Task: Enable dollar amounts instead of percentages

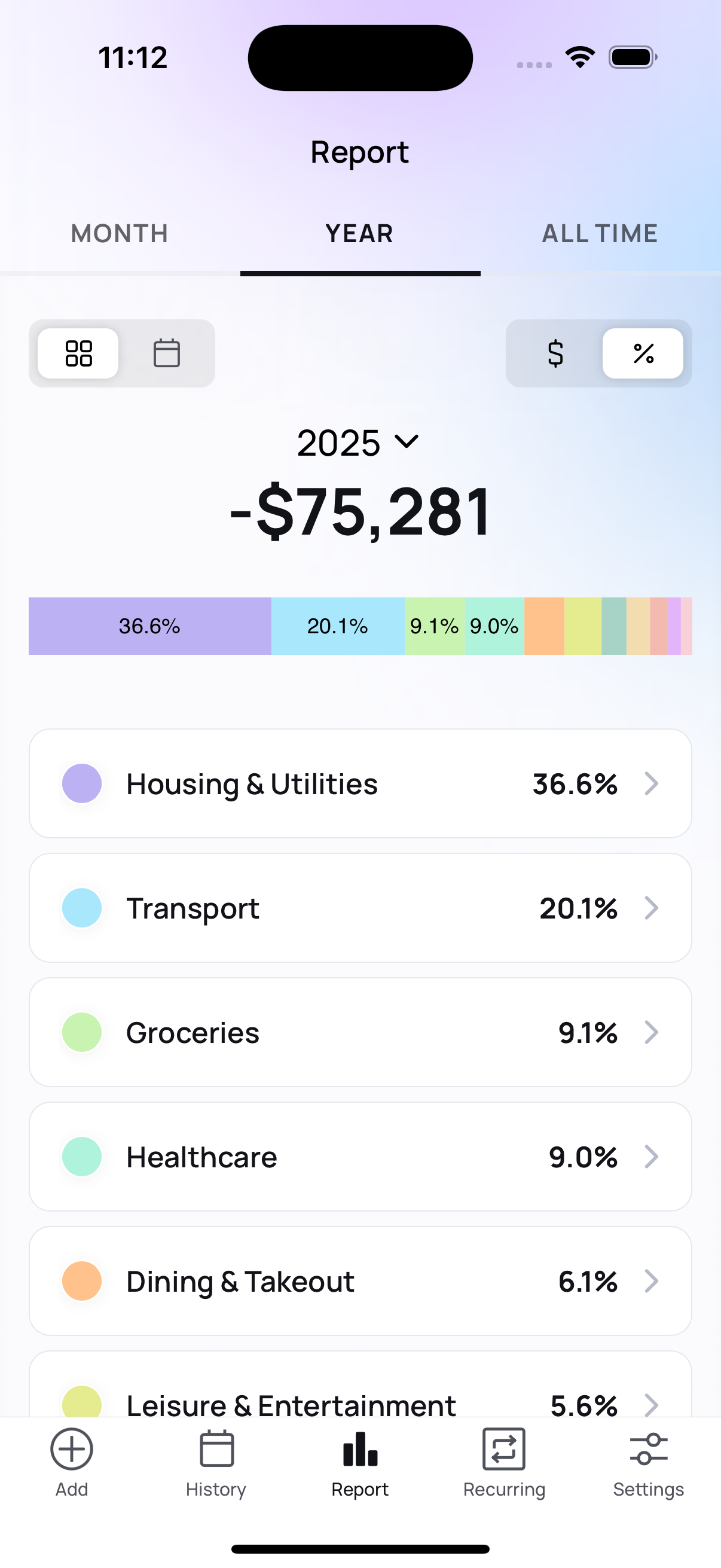Action: tap(554, 353)
